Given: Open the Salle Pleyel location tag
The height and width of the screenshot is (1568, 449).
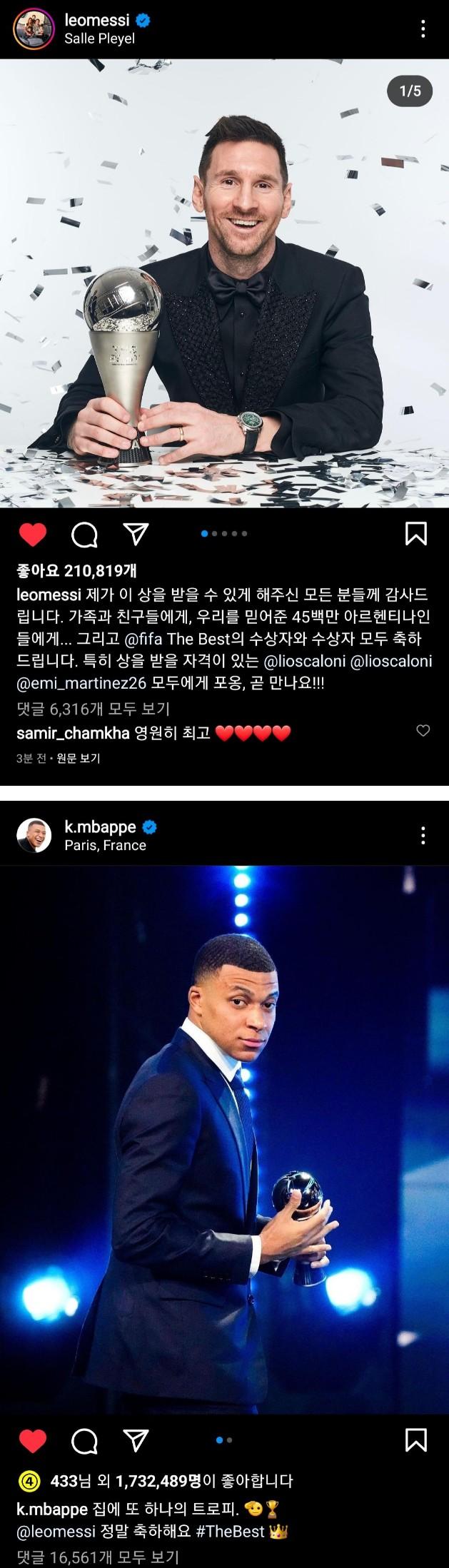Looking at the screenshot, I should [99, 39].
